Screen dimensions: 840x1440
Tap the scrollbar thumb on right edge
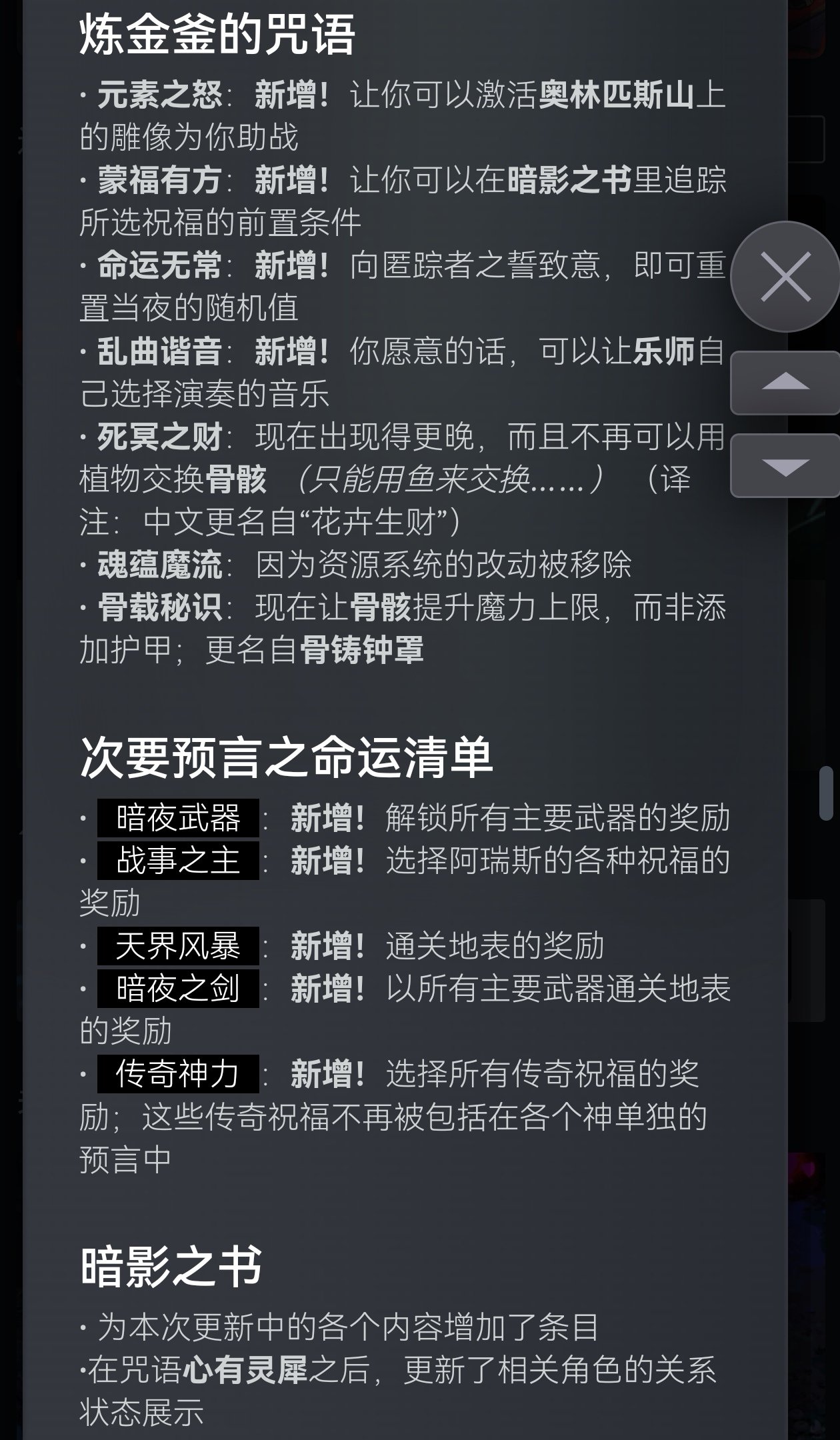[x=826, y=793]
